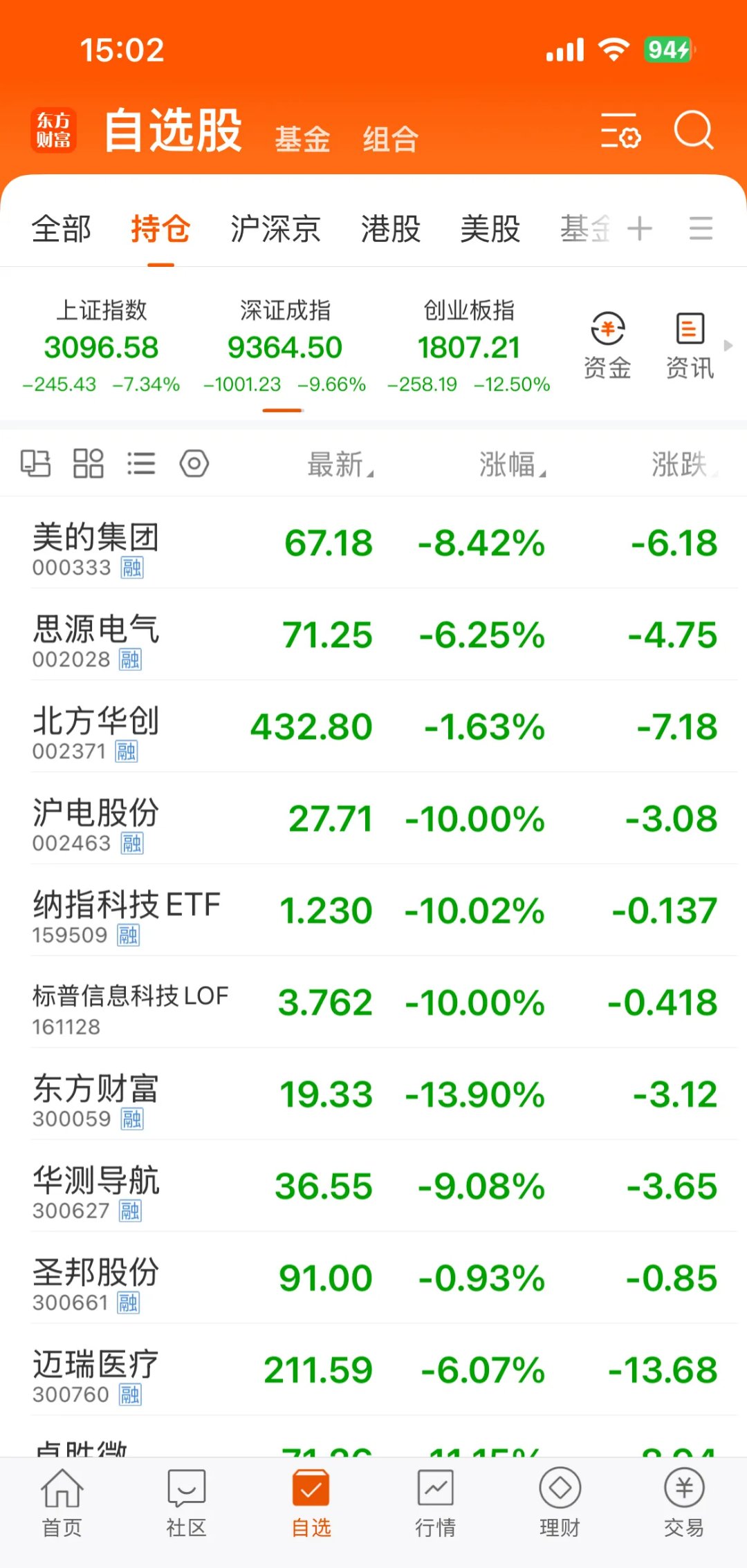Expand more groups with the hamburger icon

pyautogui.click(x=701, y=228)
